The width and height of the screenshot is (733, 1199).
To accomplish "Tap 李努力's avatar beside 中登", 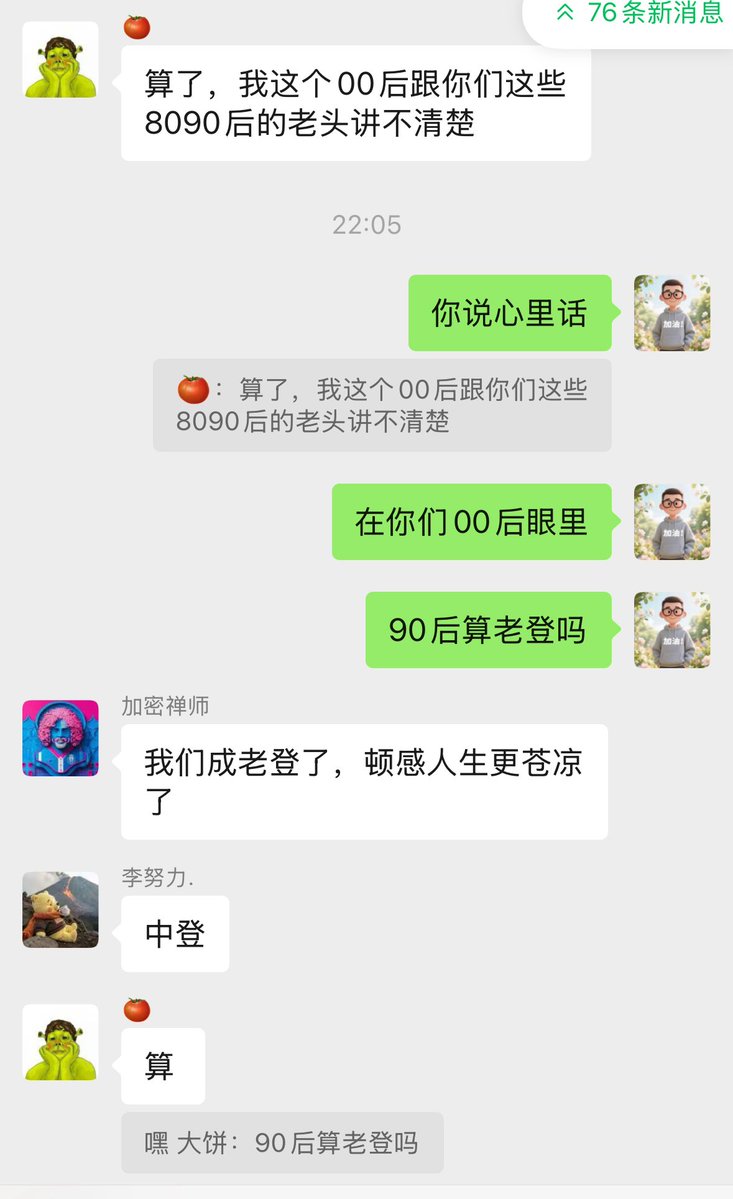I will point(60,909).
